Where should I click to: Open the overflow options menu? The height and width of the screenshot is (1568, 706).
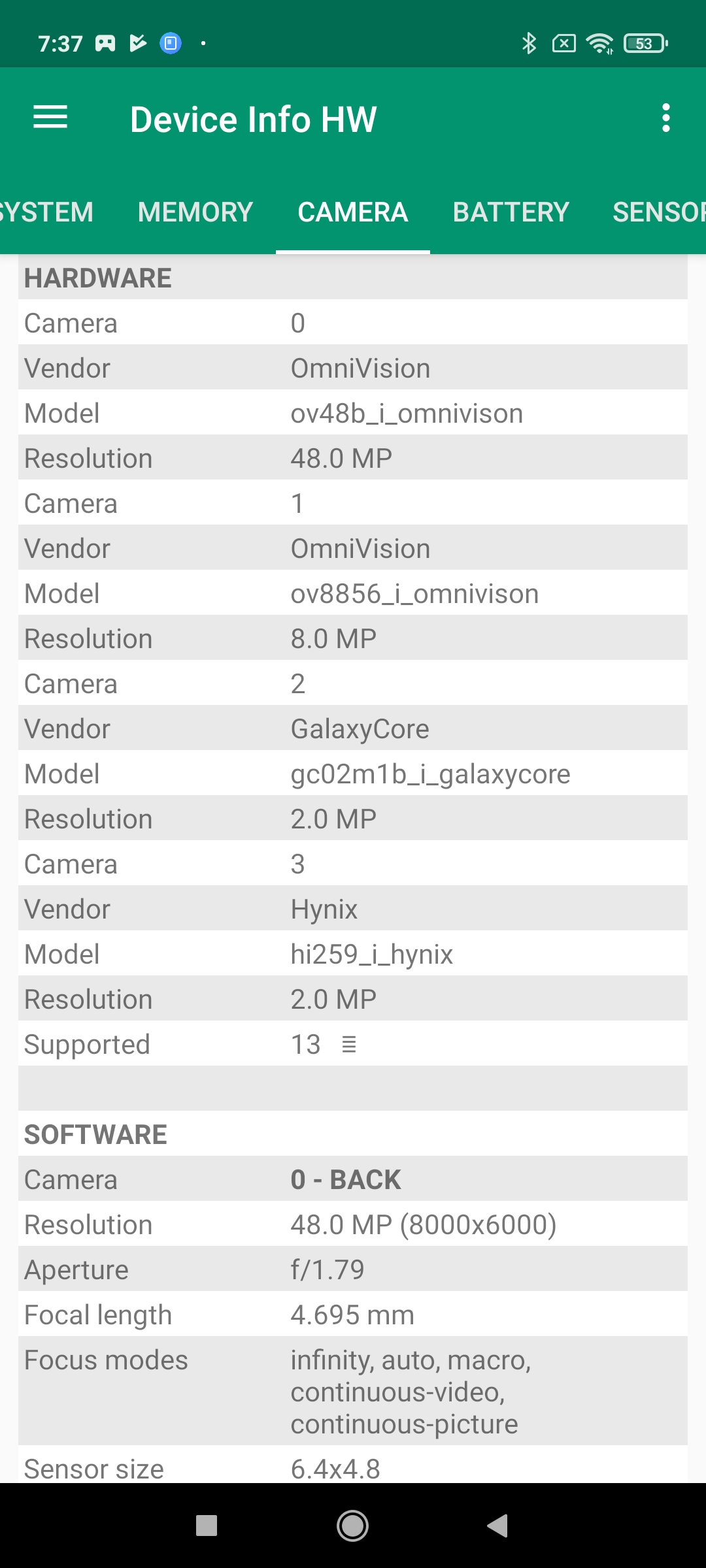click(665, 118)
